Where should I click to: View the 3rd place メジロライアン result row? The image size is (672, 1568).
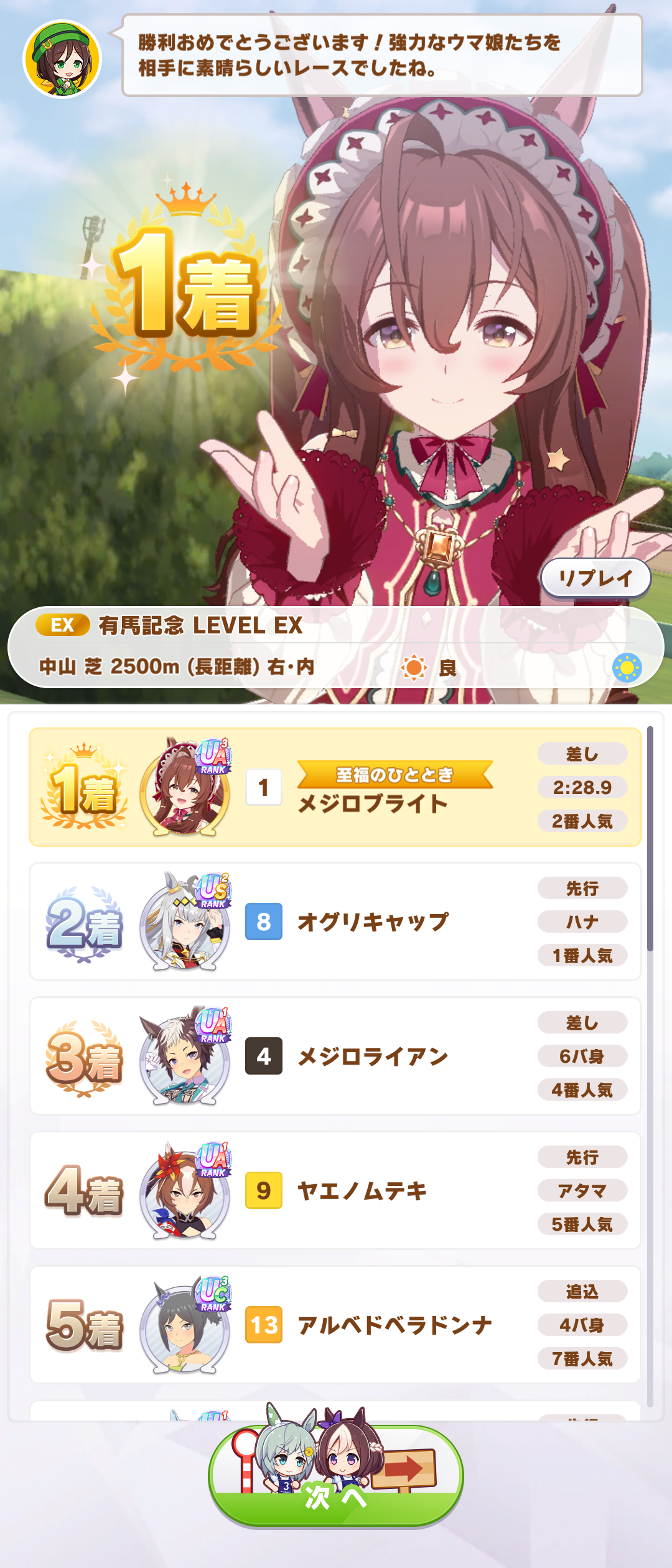(x=335, y=1056)
